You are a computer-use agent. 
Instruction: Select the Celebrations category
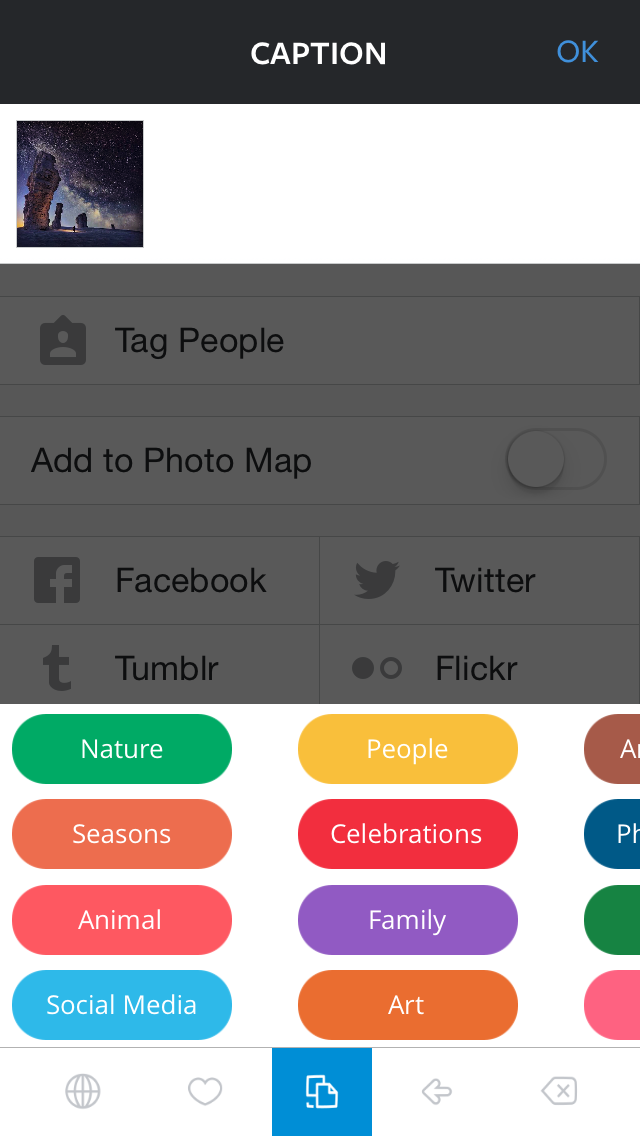click(x=407, y=834)
